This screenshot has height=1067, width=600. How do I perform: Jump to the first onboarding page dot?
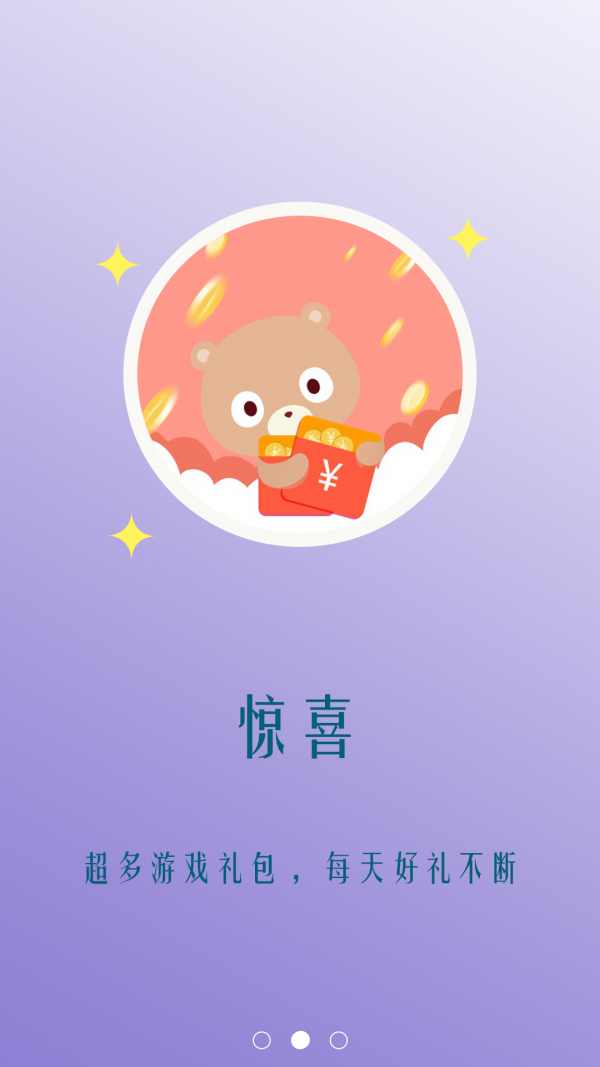click(x=262, y=1040)
